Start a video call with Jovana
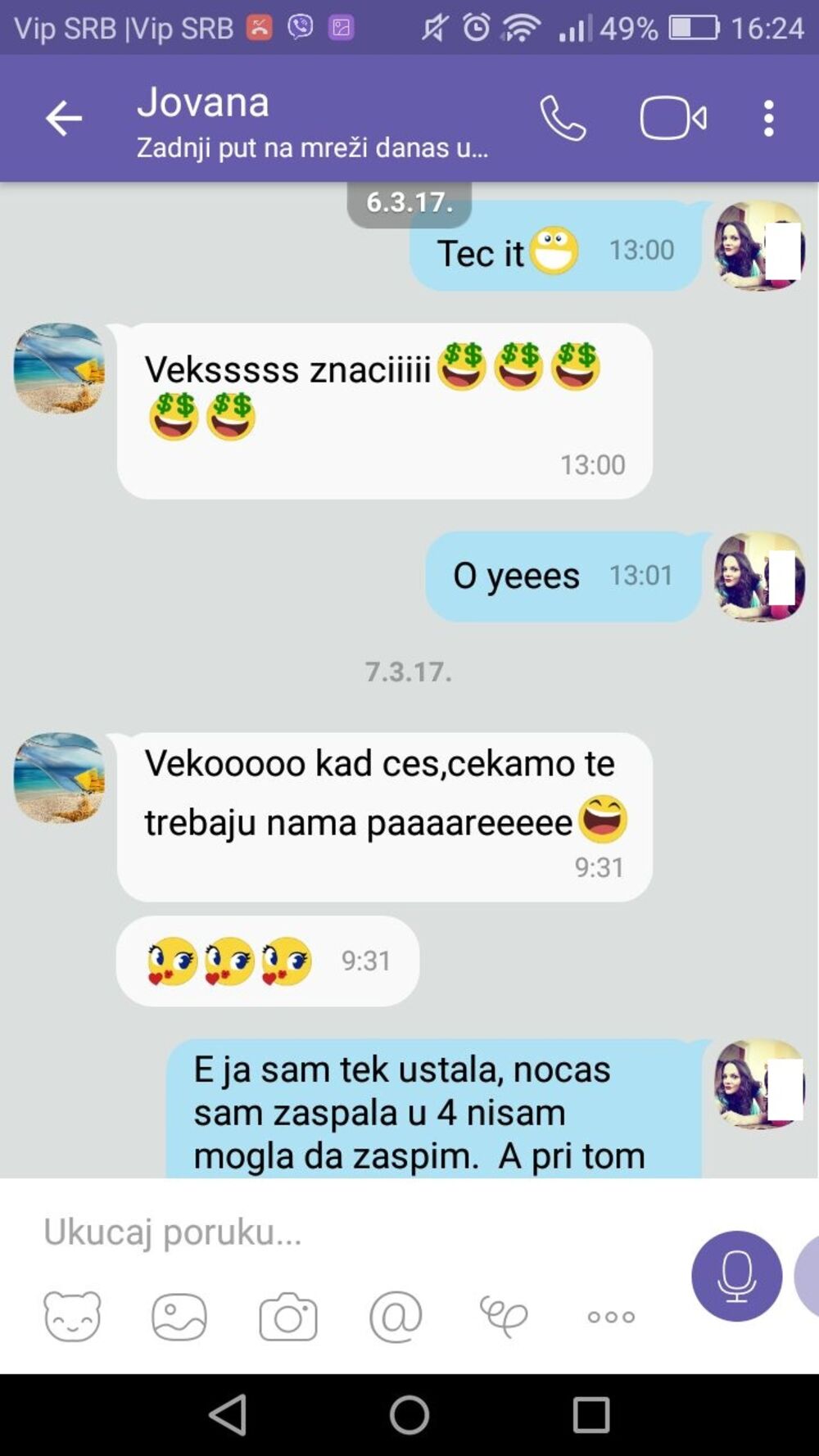This screenshot has height=1456, width=819. (x=673, y=120)
